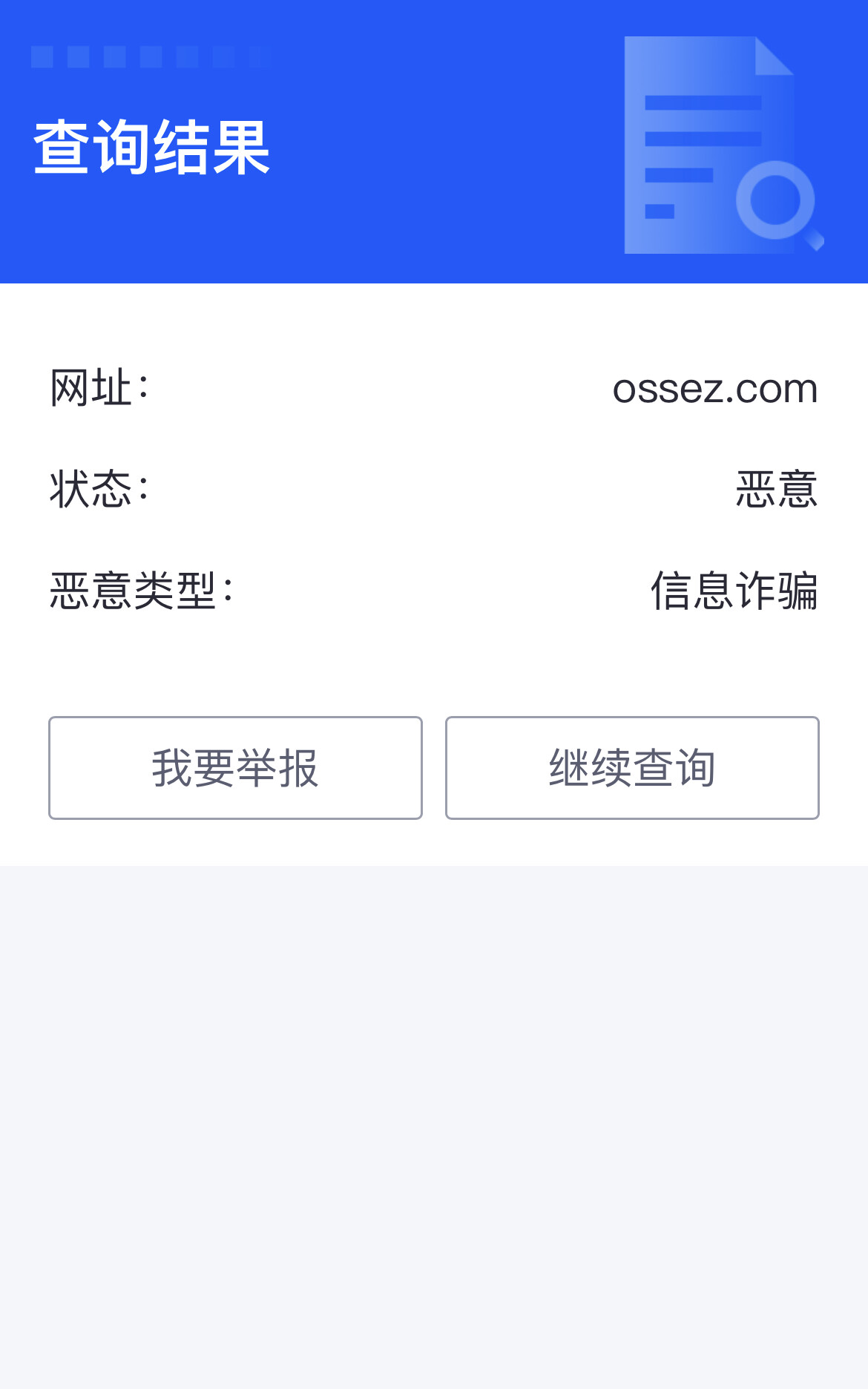Select 继续查询 to continue querying
The width and height of the screenshot is (868, 1389).
(x=632, y=768)
